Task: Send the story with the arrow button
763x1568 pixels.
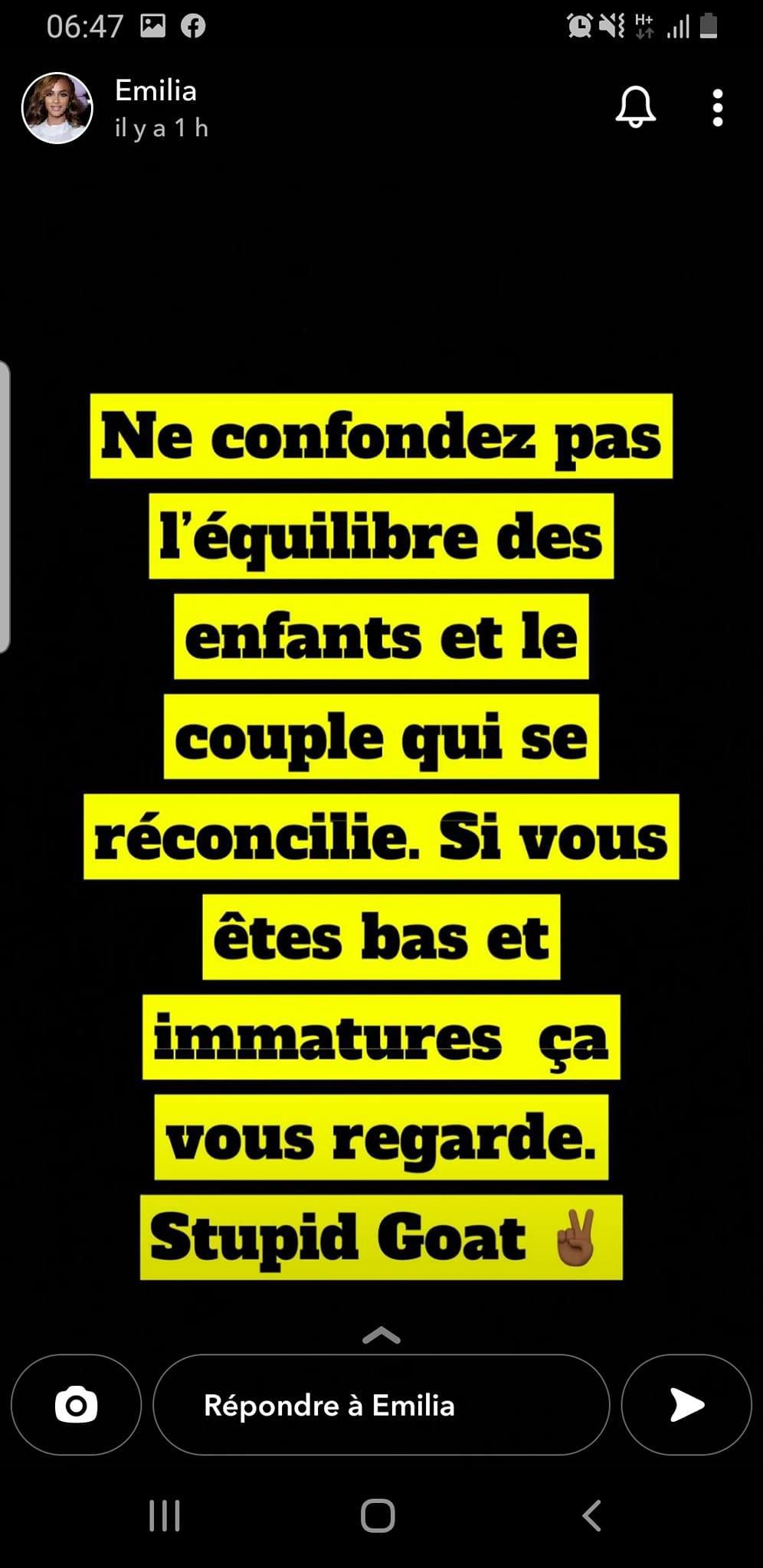Action: click(x=686, y=1405)
